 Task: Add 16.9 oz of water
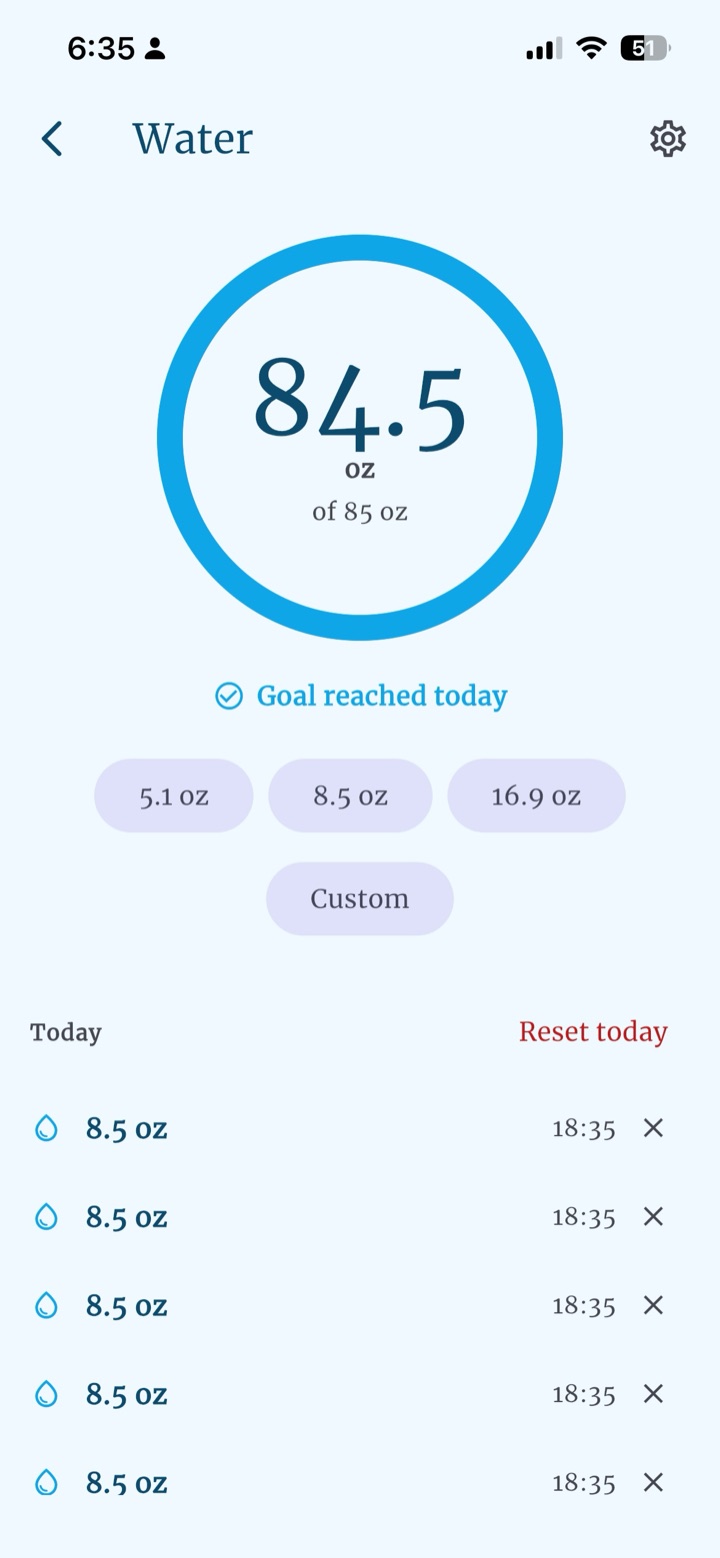[x=536, y=796]
